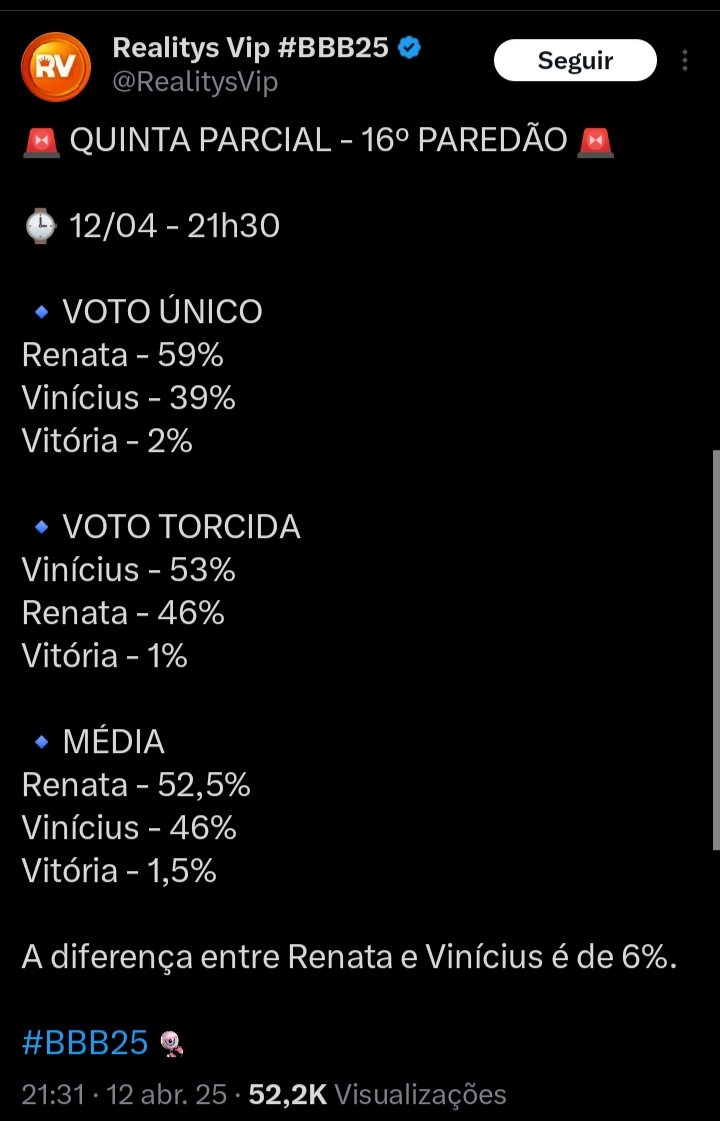Open the Realitys Vip profile picture
Screen dimensions: 720x1121
(x=56, y=66)
